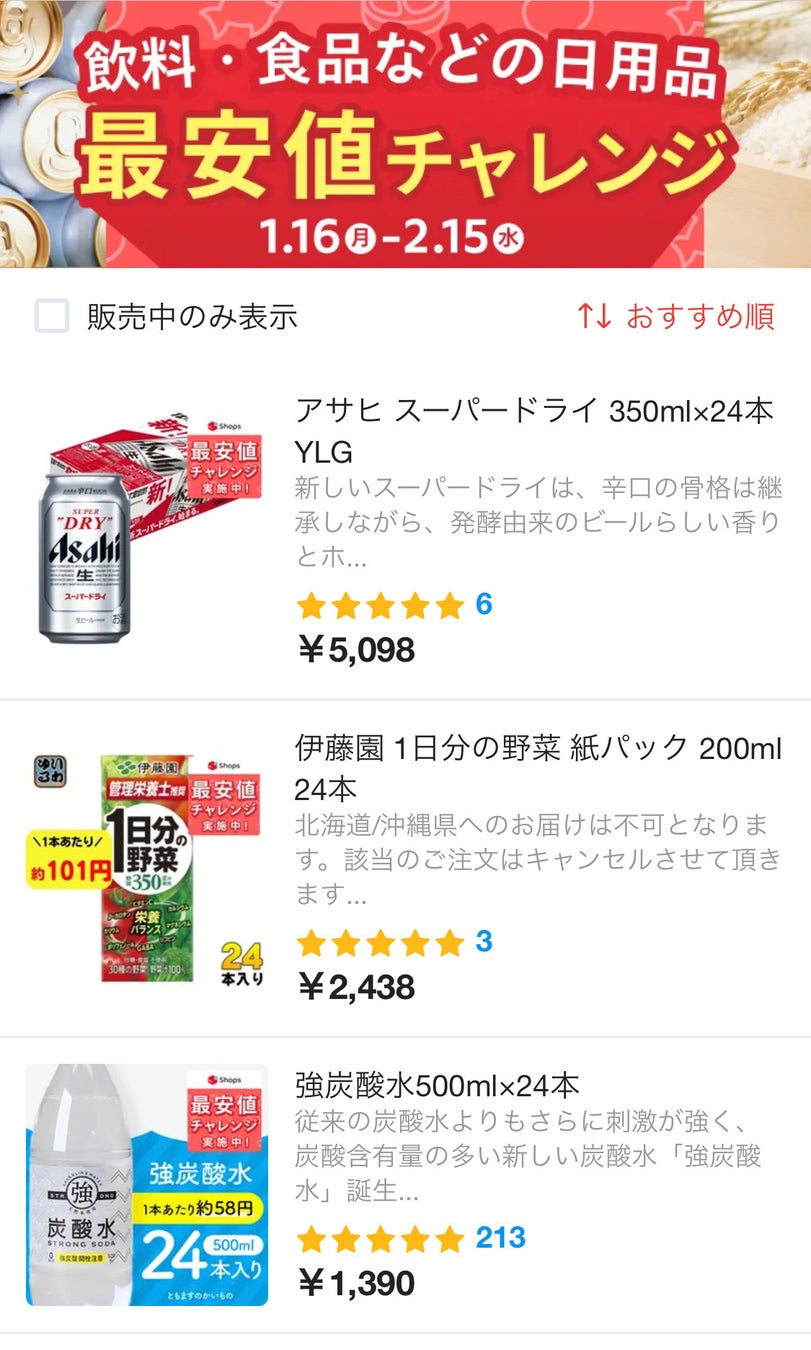Select the 強炭酸水500ml×24本 product
Screen dimensions: 811x1350
point(437,1085)
